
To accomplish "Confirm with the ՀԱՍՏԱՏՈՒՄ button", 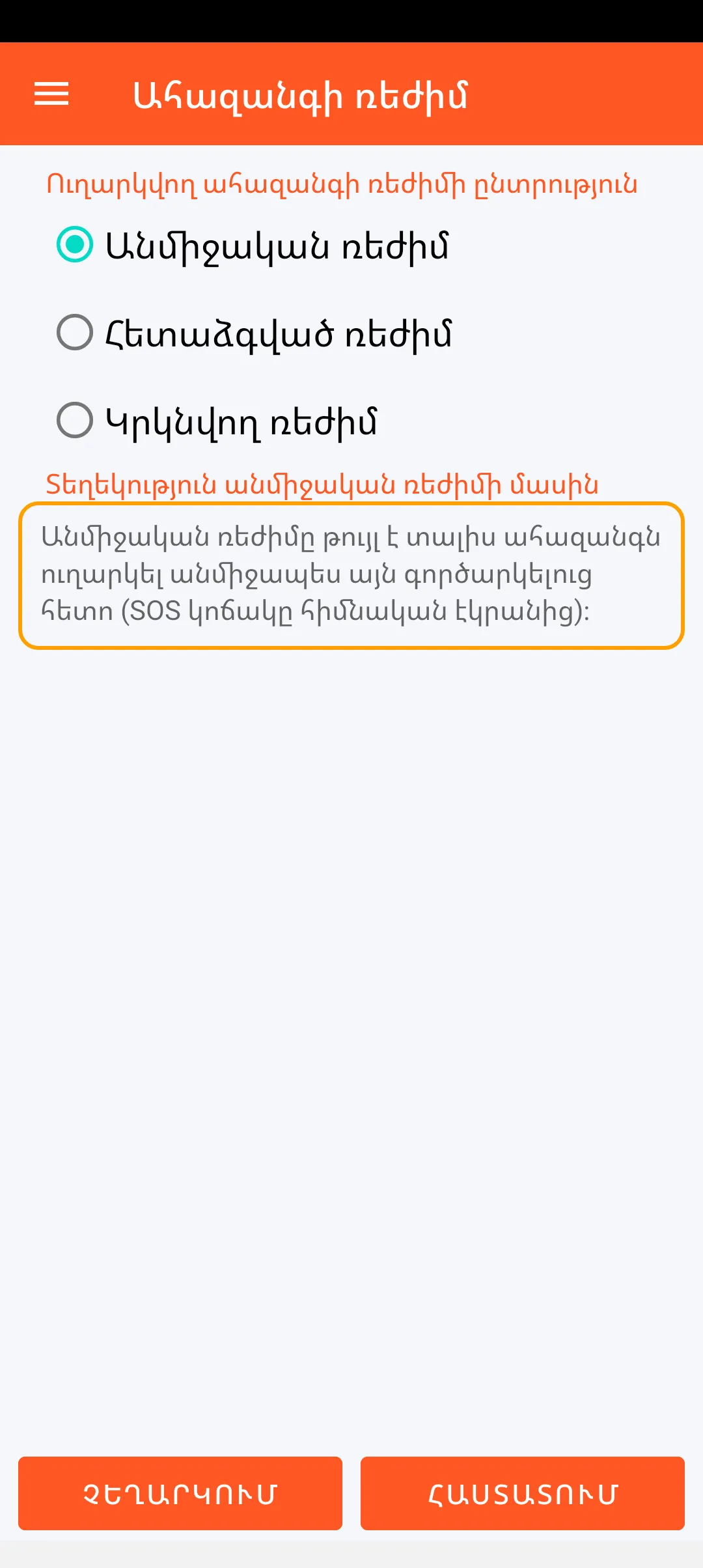I will tap(522, 1493).
